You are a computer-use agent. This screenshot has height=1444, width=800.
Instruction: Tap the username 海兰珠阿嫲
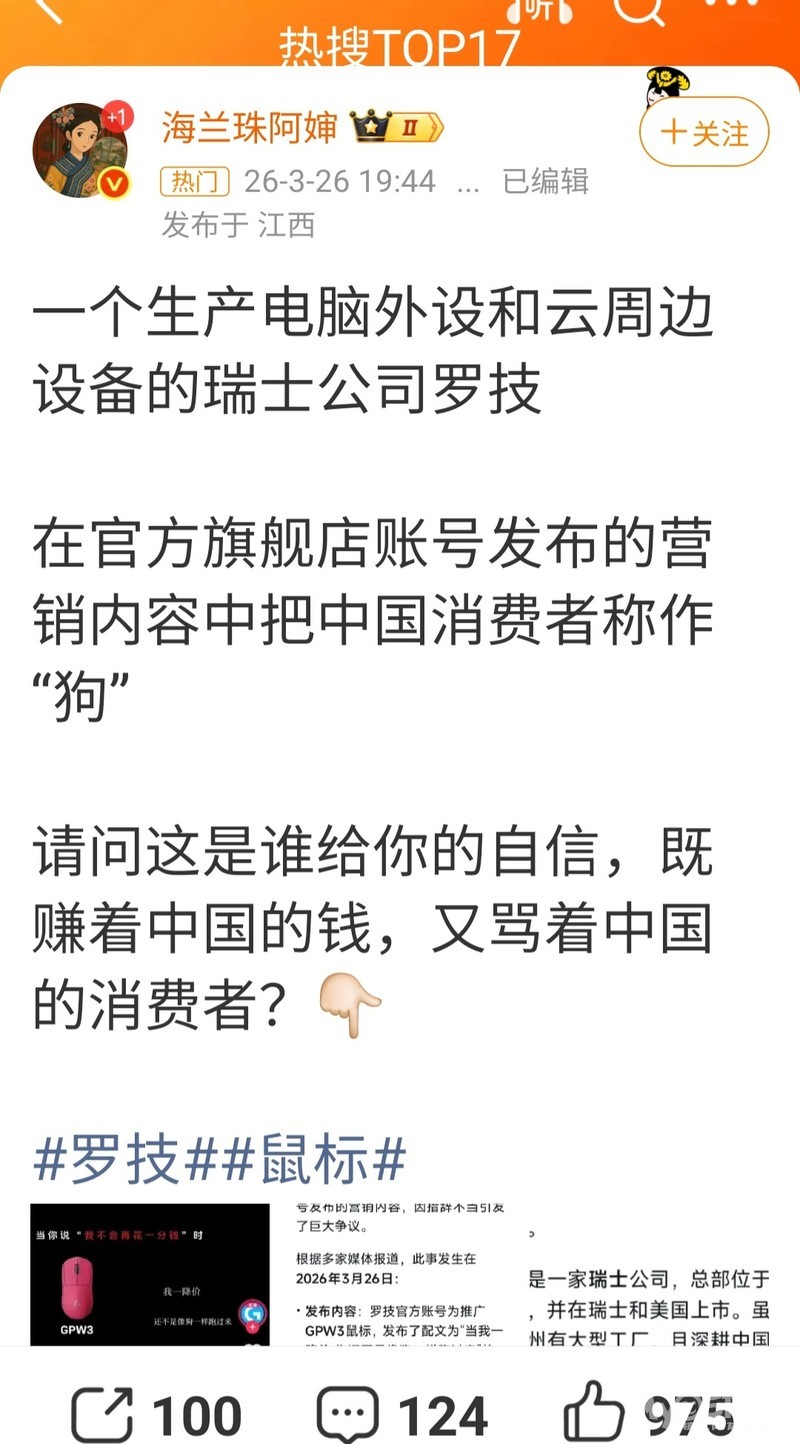[x=250, y=127]
